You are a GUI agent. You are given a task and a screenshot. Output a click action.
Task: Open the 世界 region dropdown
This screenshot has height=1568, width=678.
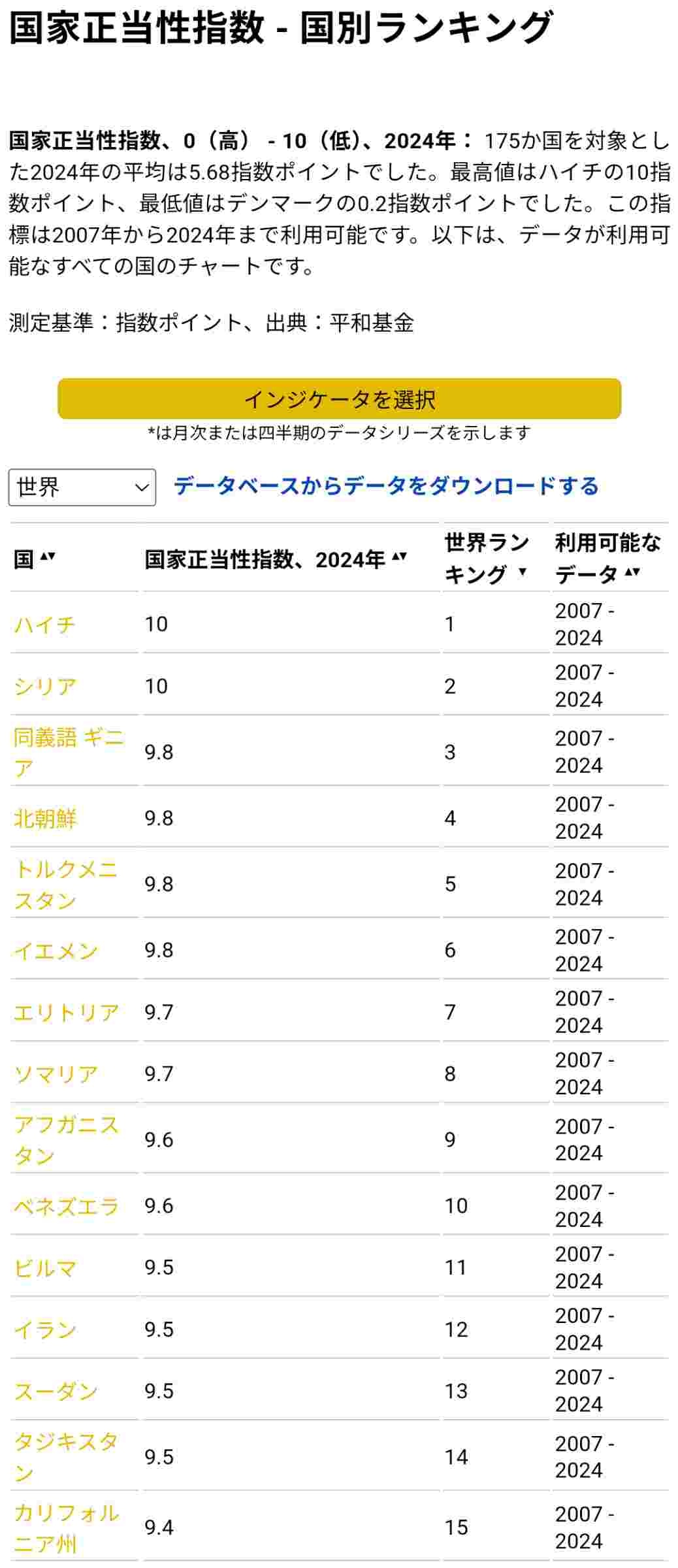pos(82,487)
